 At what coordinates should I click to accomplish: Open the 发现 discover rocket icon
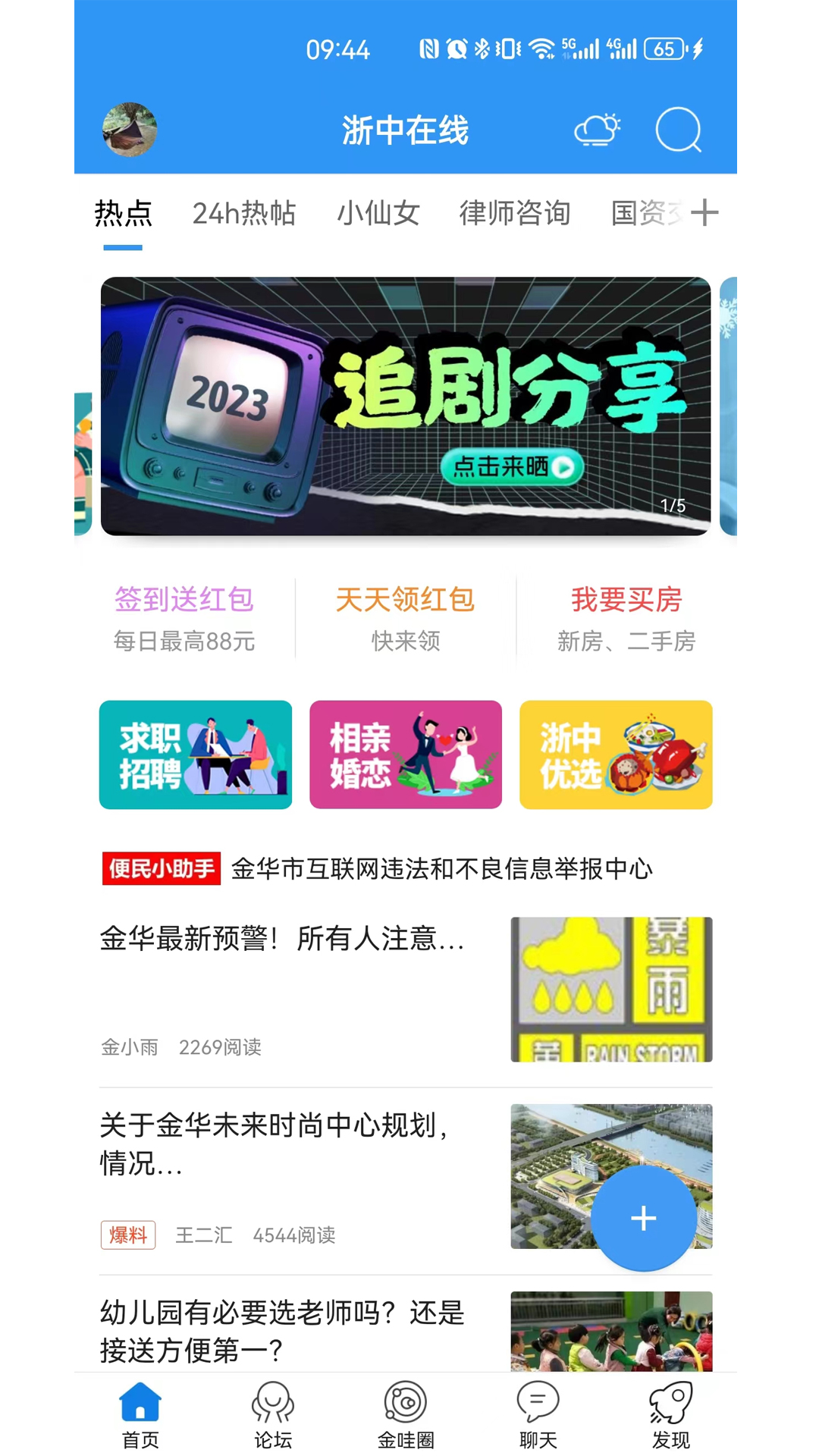pyautogui.click(x=670, y=1418)
